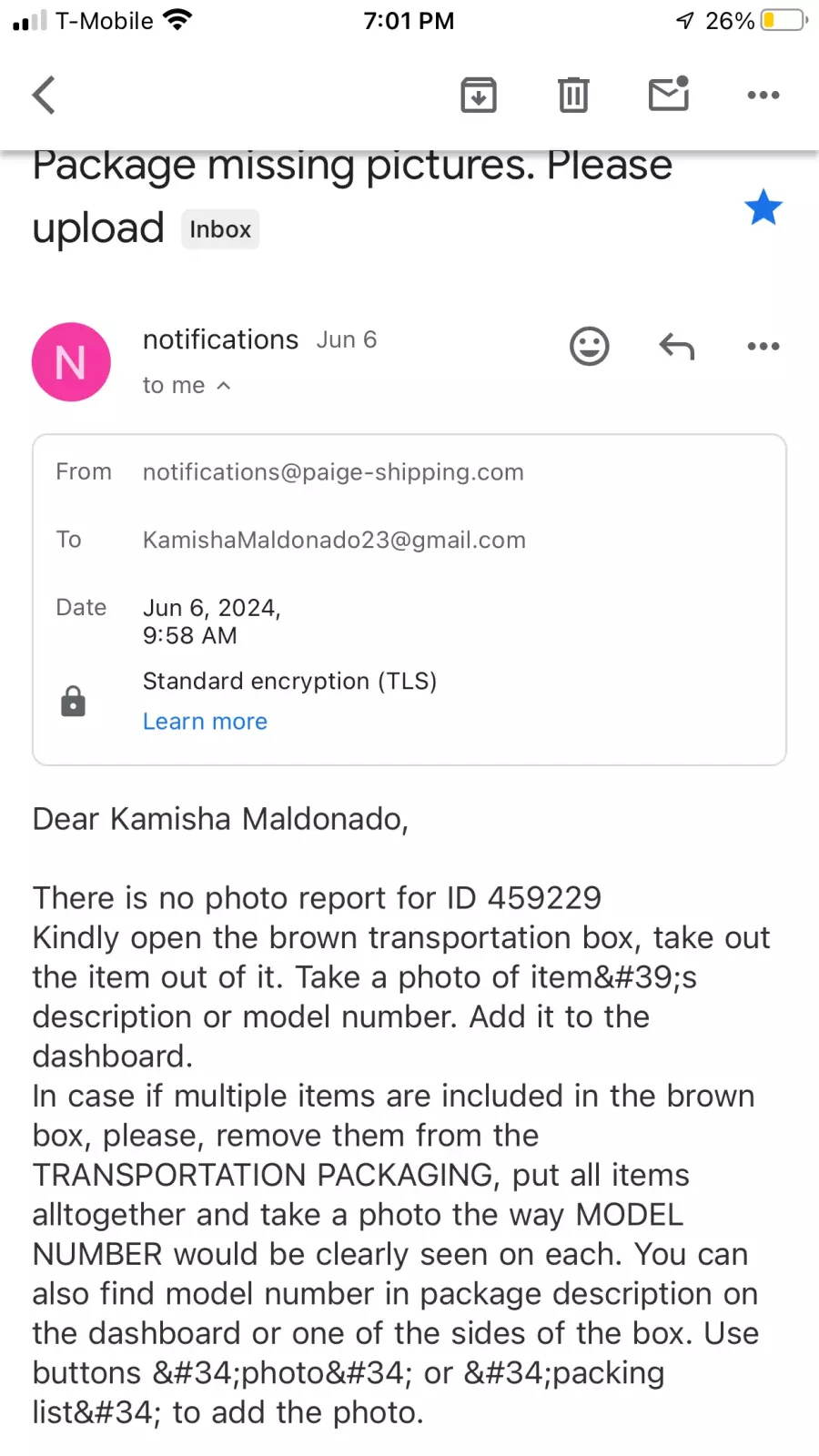The width and height of the screenshot is (819, 1456).
Task: Unstar this email
Action: (763, 207)
